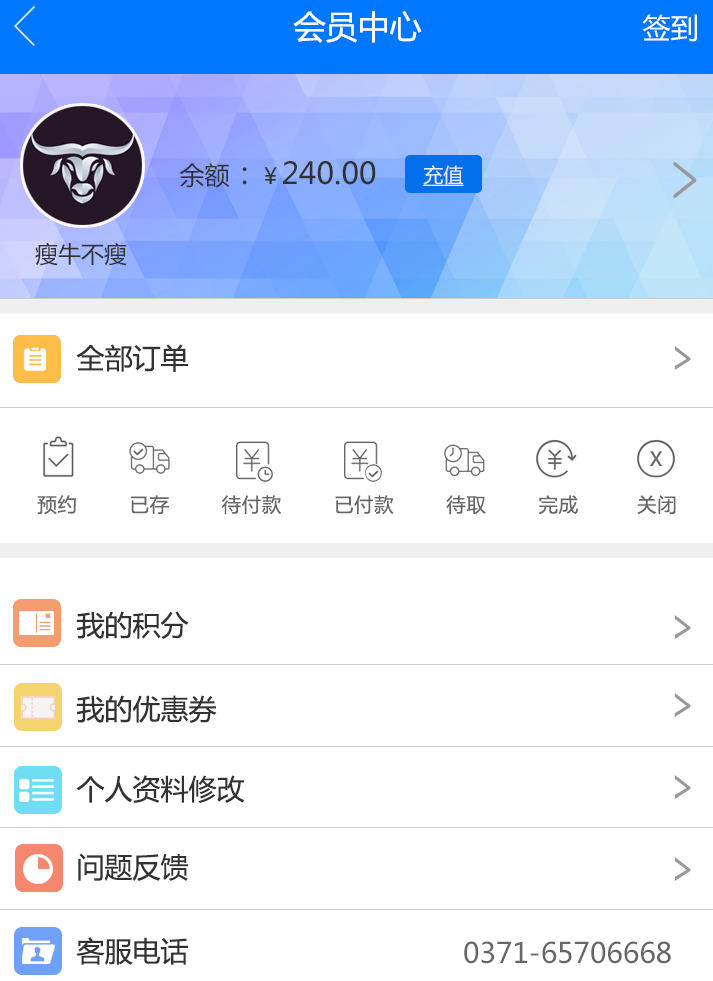View 已付款 paid orders
Viewport: 713px width, 981px height.
[x=363, y=477]
